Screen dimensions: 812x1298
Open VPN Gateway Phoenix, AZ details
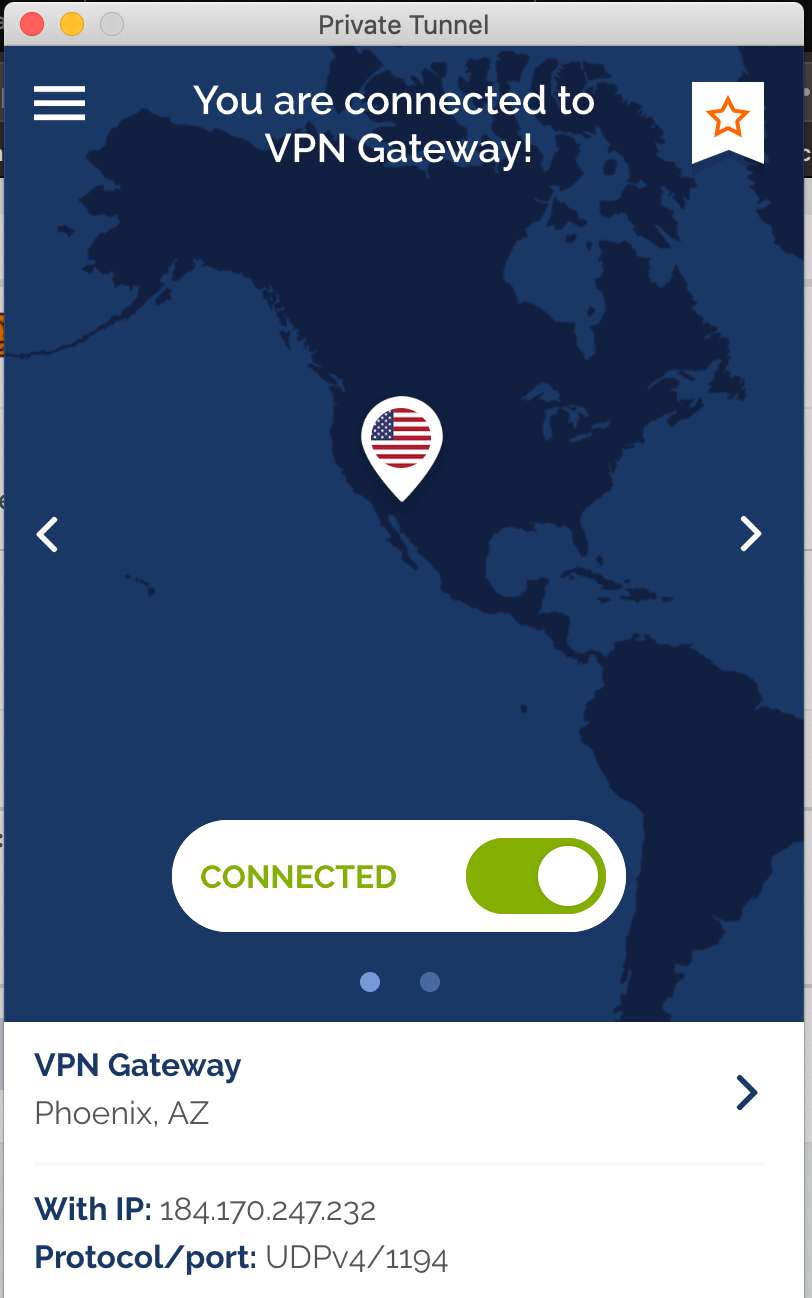coord(746,1092)
